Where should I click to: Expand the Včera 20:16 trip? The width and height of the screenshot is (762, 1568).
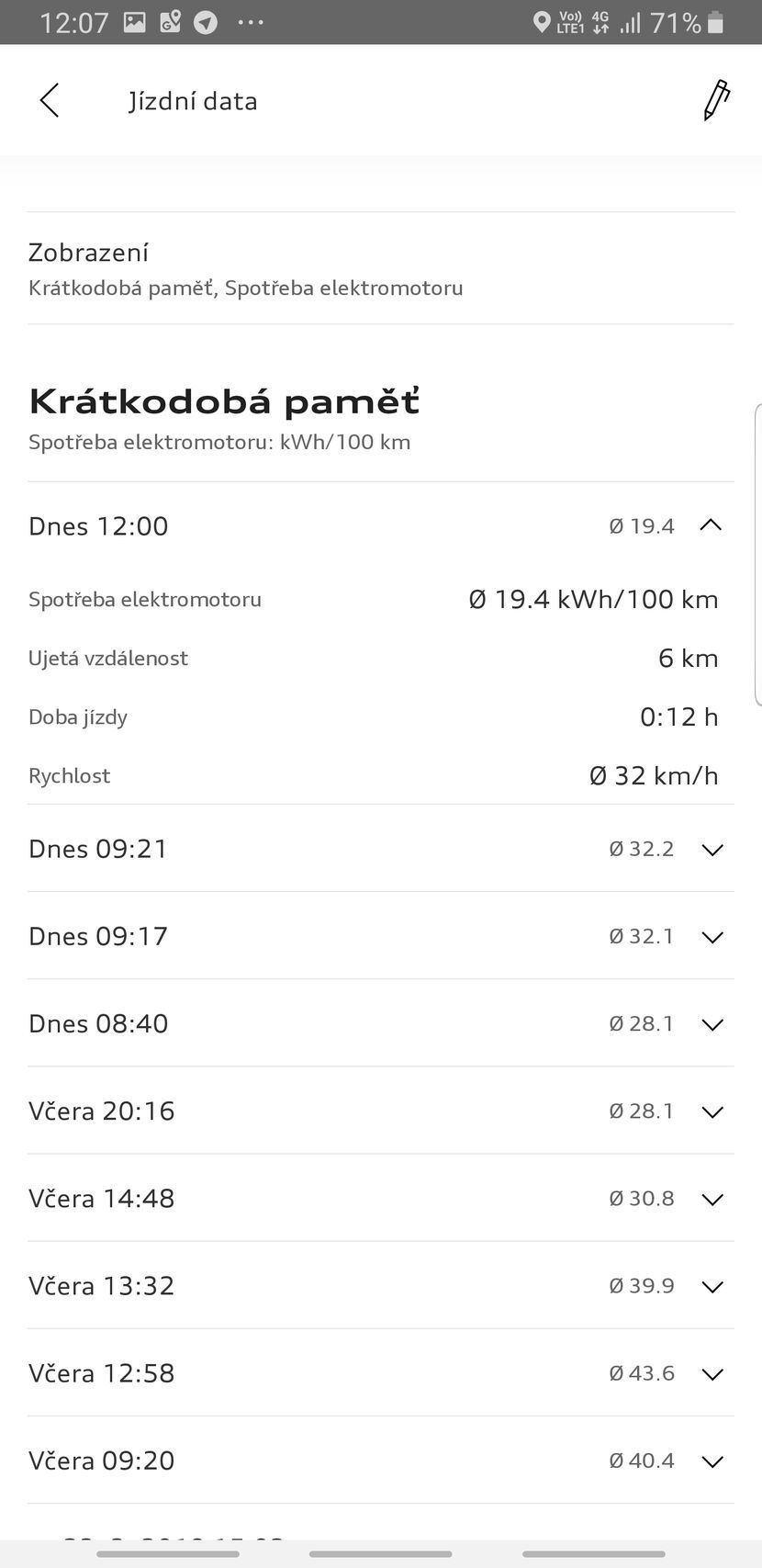[x=712, y=1111]
